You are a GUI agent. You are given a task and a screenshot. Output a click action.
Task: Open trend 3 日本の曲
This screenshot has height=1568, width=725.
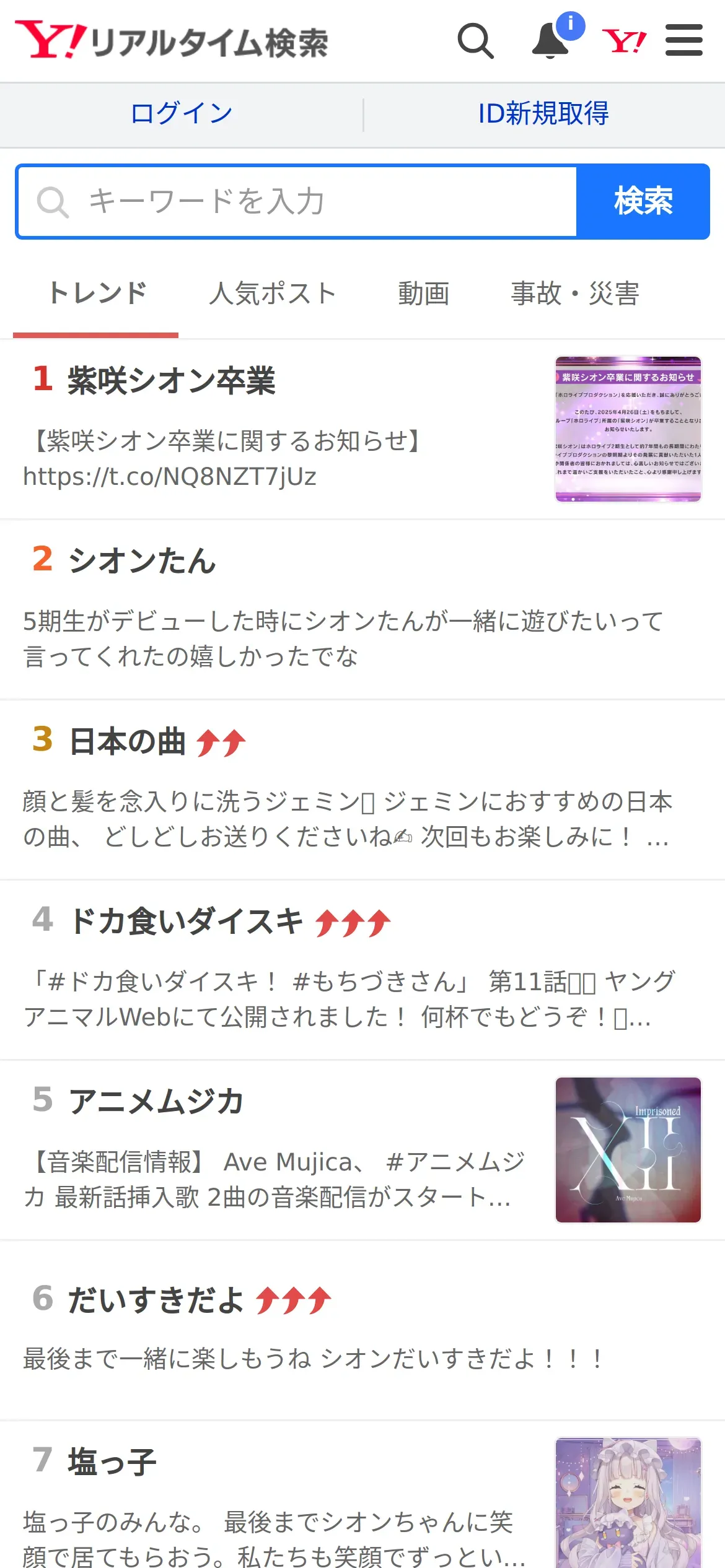(362, 790)
